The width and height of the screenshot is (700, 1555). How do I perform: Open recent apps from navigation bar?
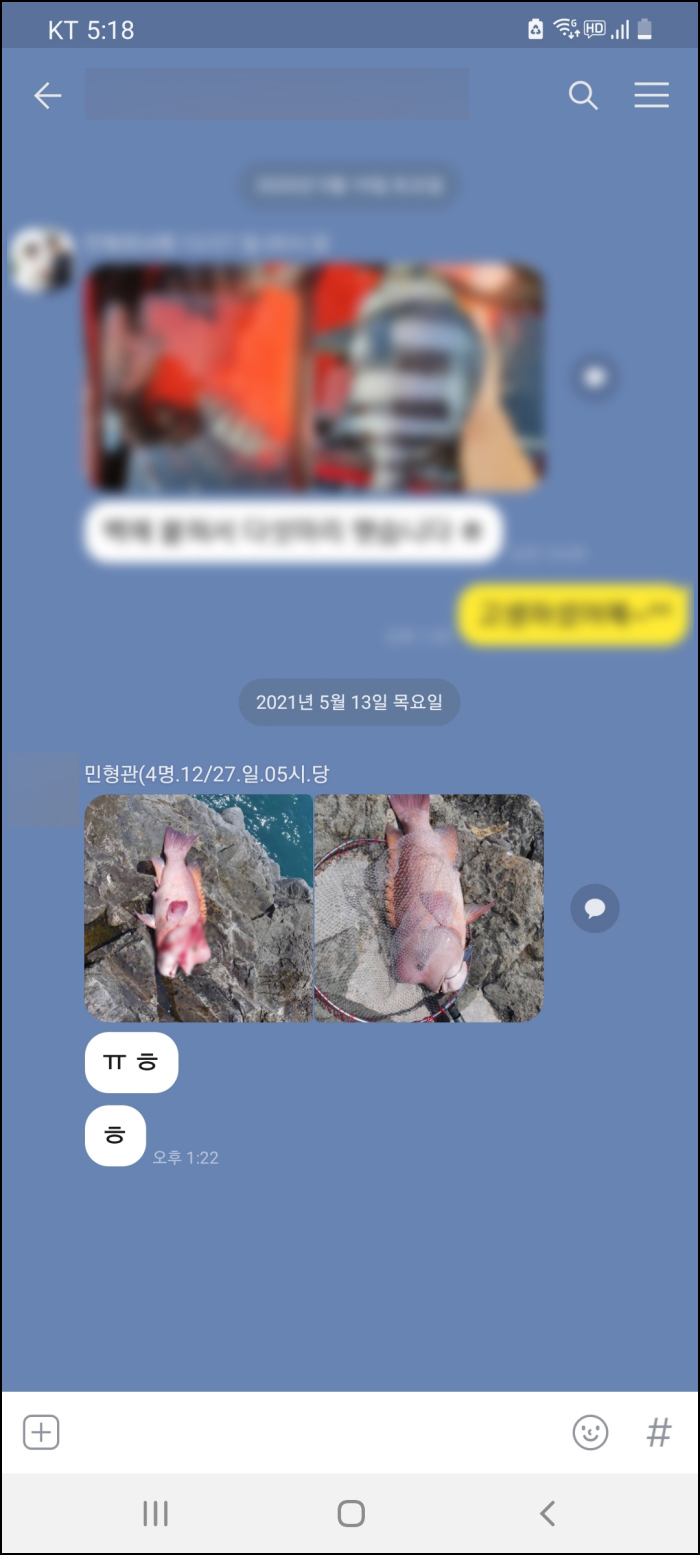point(155,1513)
